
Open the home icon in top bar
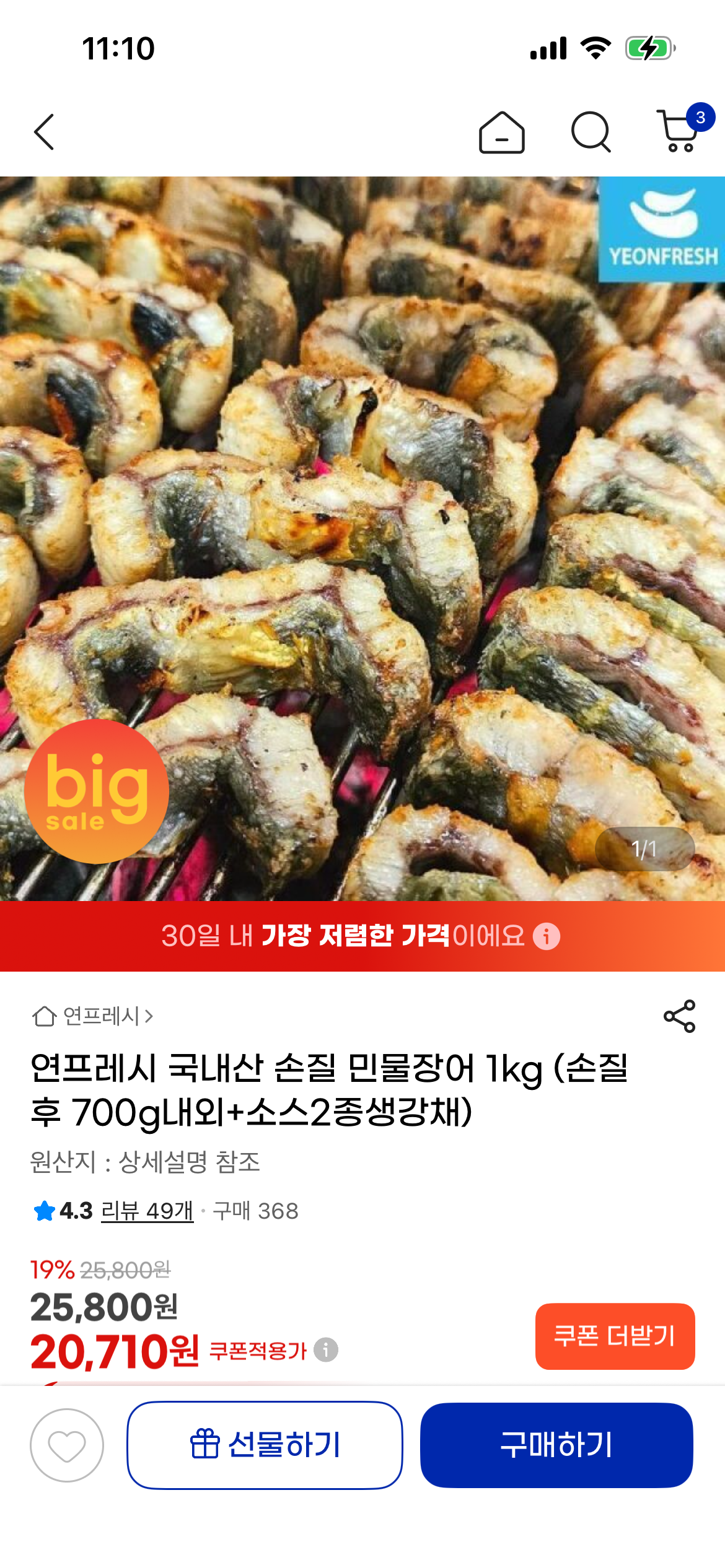coord(501,133)
